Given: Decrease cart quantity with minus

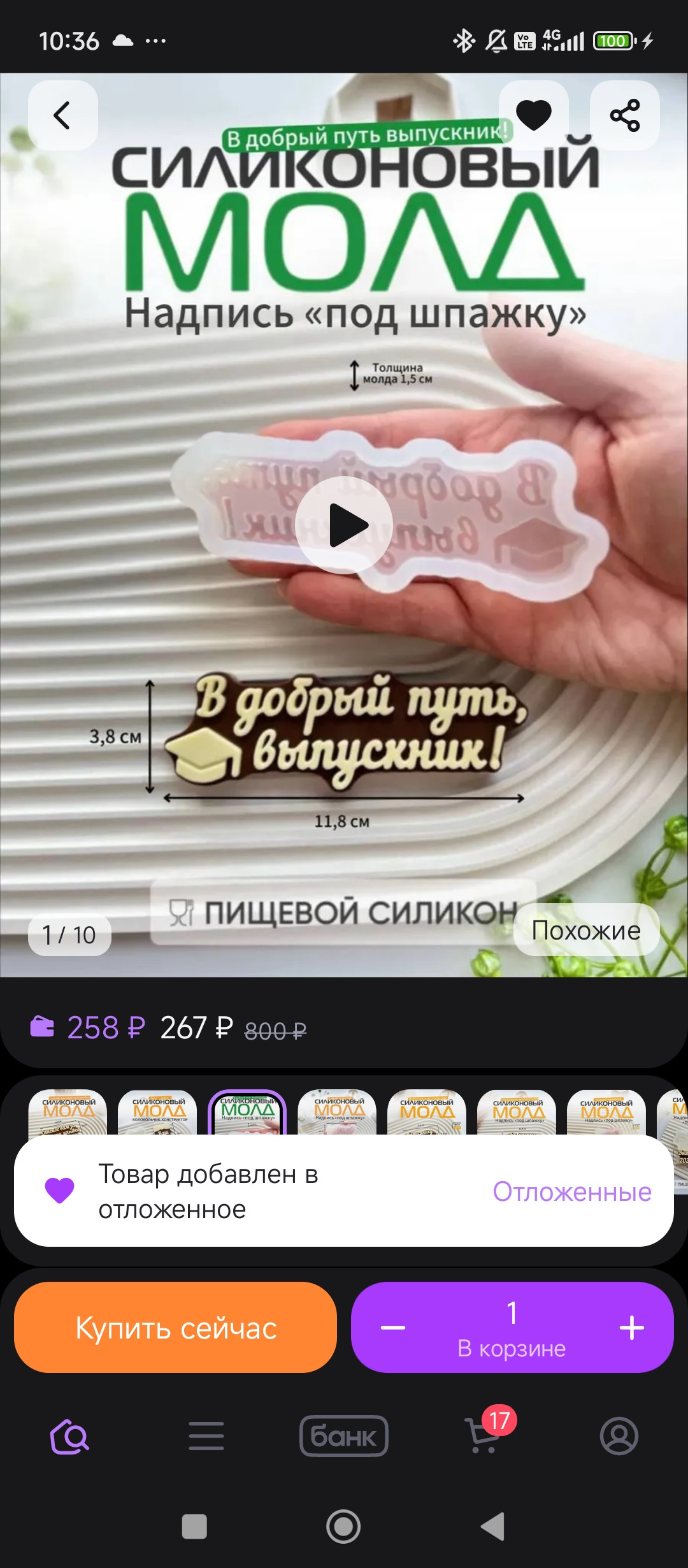Looking at the screenshot, I should (393, 1328).
